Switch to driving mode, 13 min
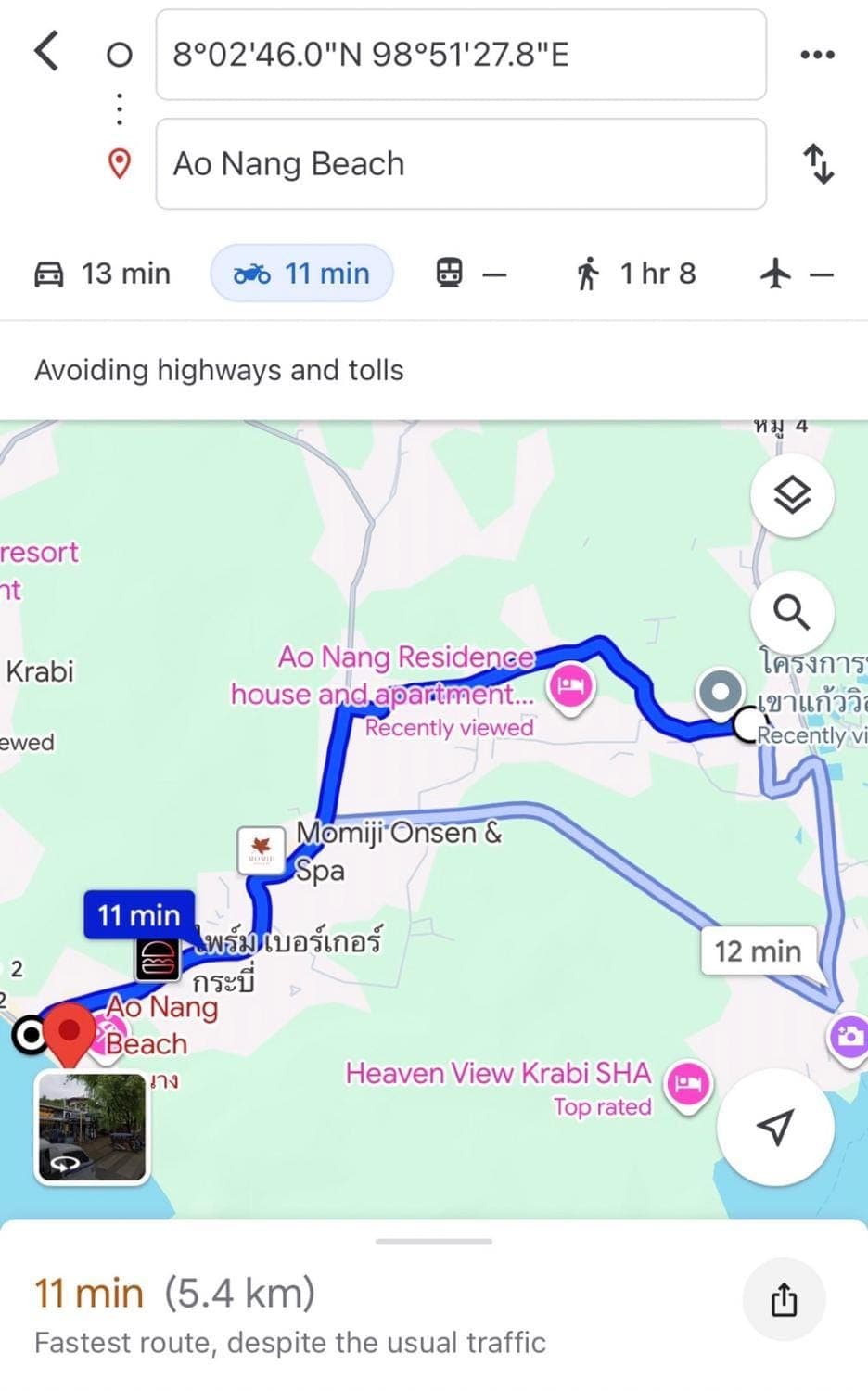Image resolution: width=868 pixels, height=1391 pixels. [103, 274]
